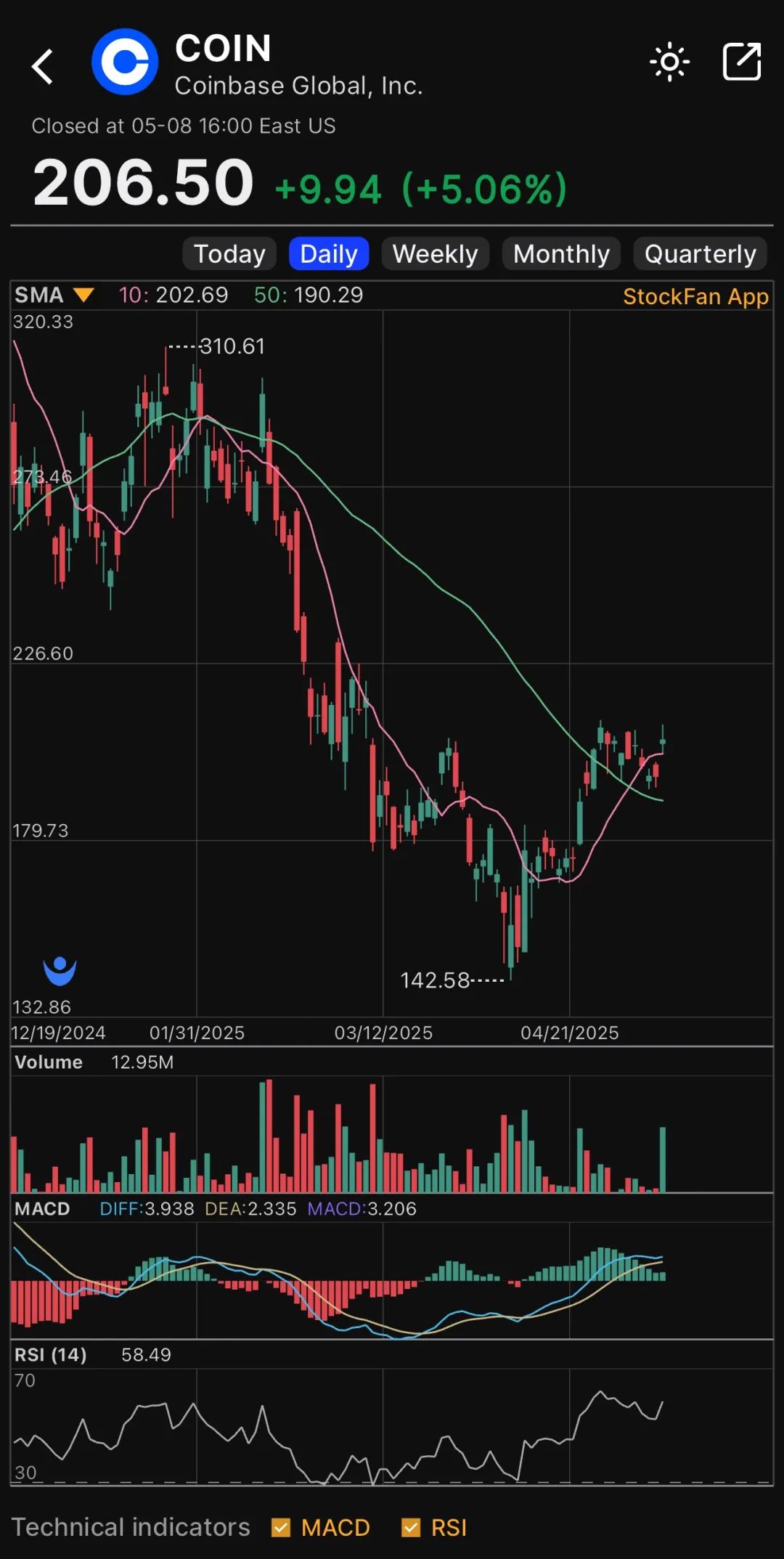
Task: Select the Today view button
Action: coord(229,253)
